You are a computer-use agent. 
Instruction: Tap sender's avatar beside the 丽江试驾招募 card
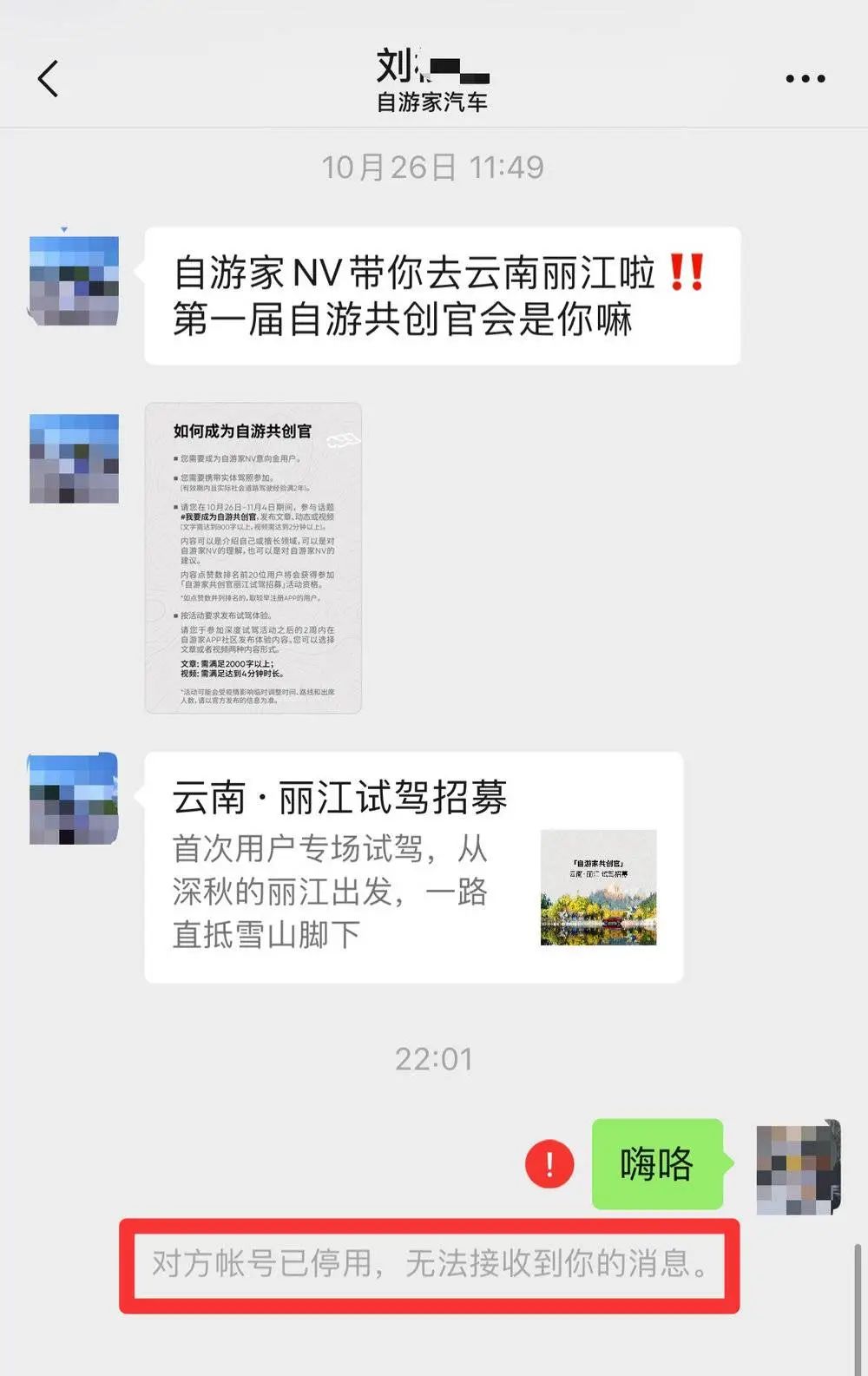74,799
